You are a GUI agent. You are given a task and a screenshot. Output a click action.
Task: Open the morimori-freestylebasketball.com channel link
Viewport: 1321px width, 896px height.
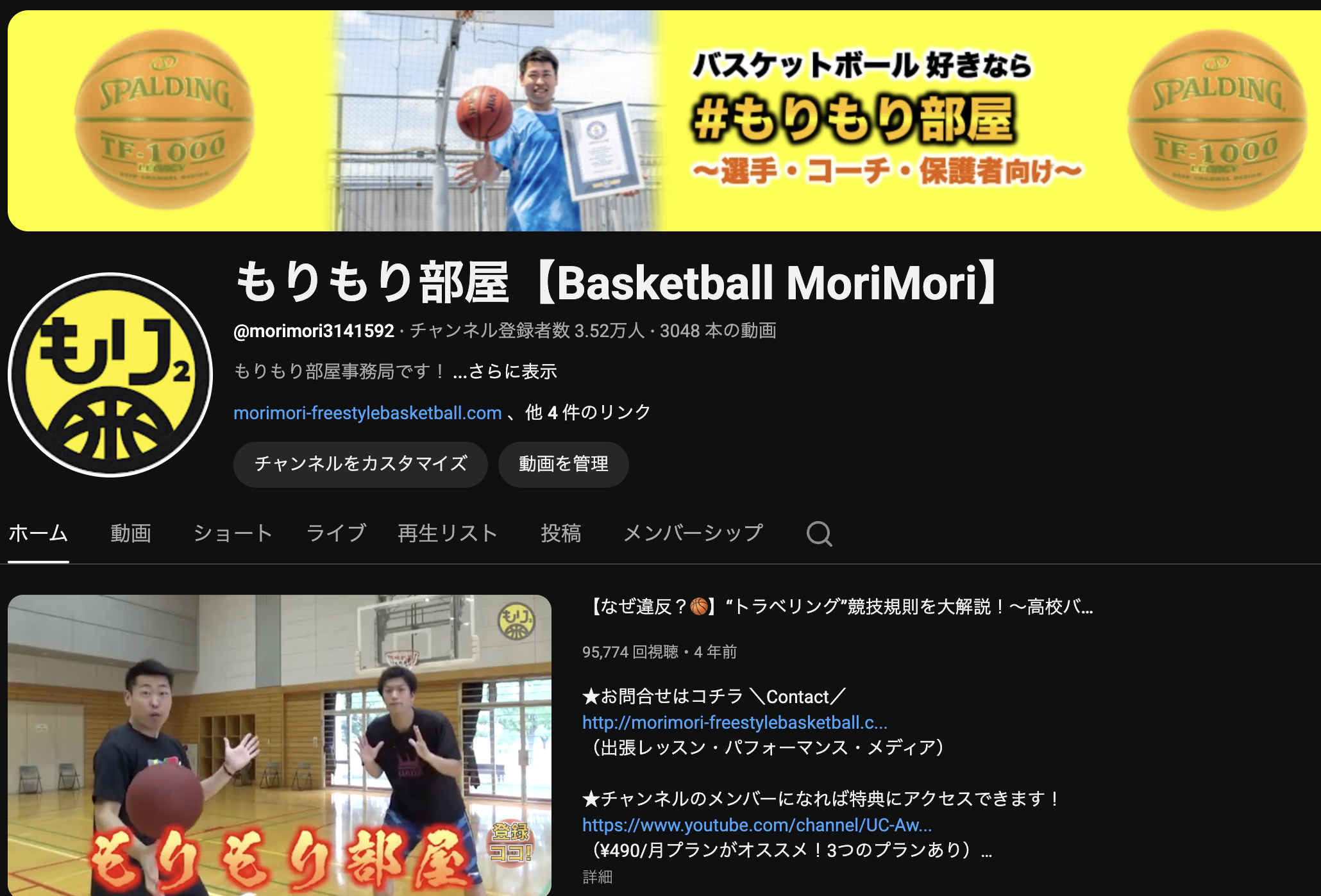(367, 413)
